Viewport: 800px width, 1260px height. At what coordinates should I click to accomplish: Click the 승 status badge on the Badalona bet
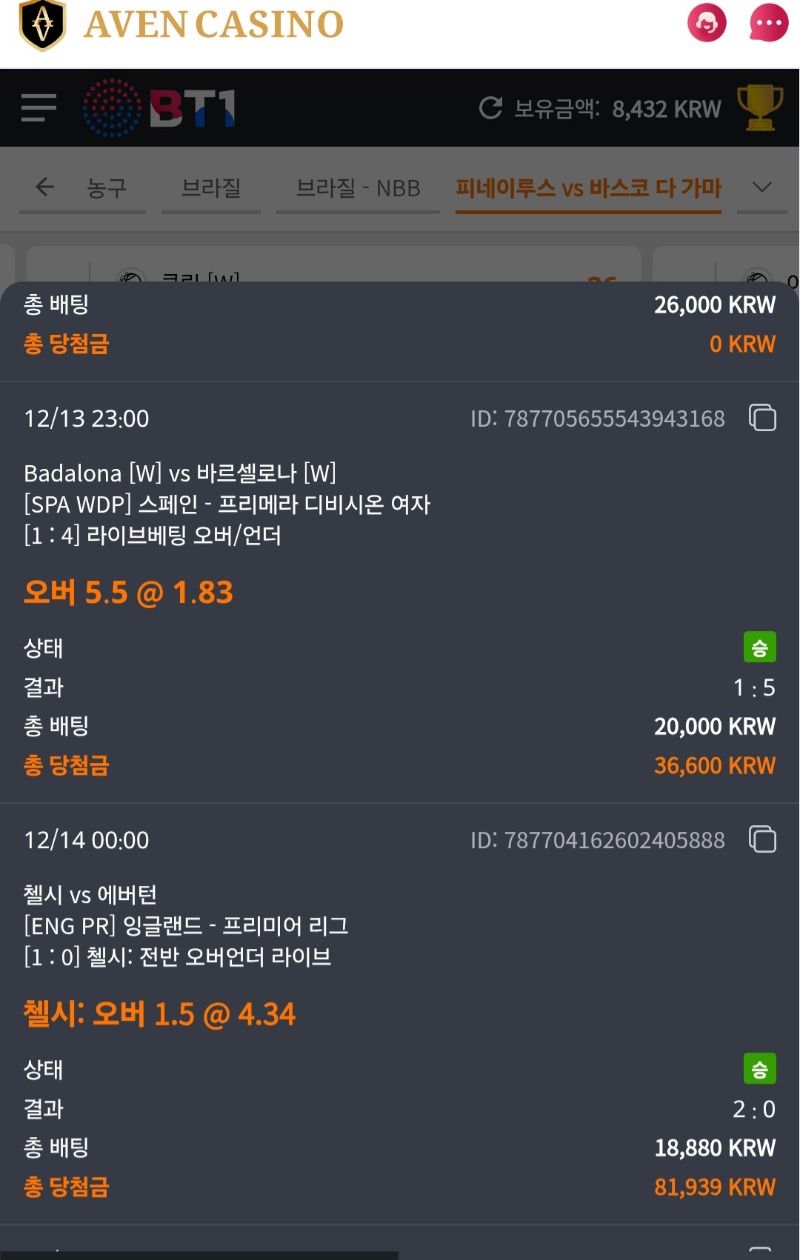click(760, 647)
